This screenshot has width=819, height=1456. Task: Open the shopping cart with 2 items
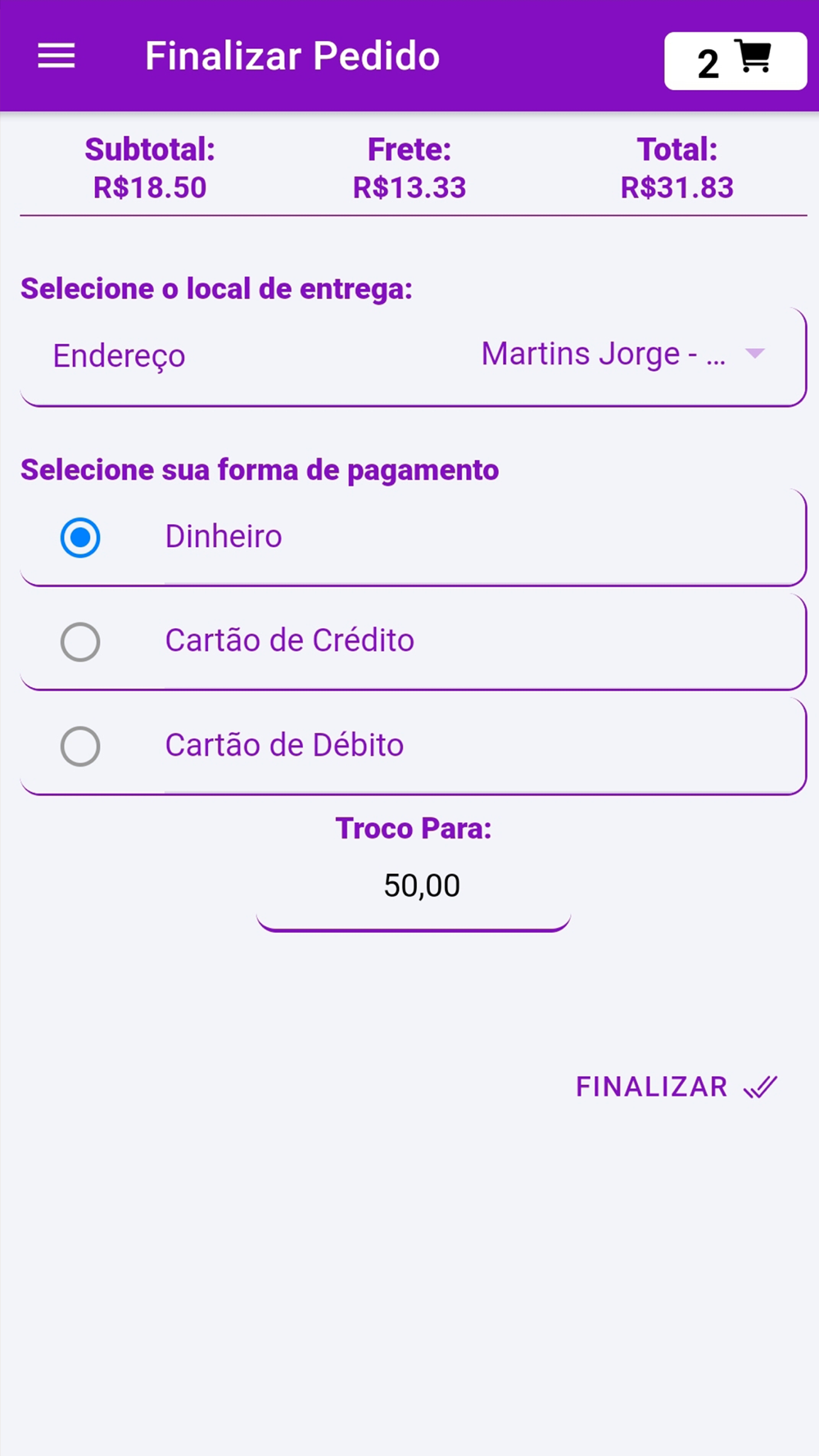(735, 61)
